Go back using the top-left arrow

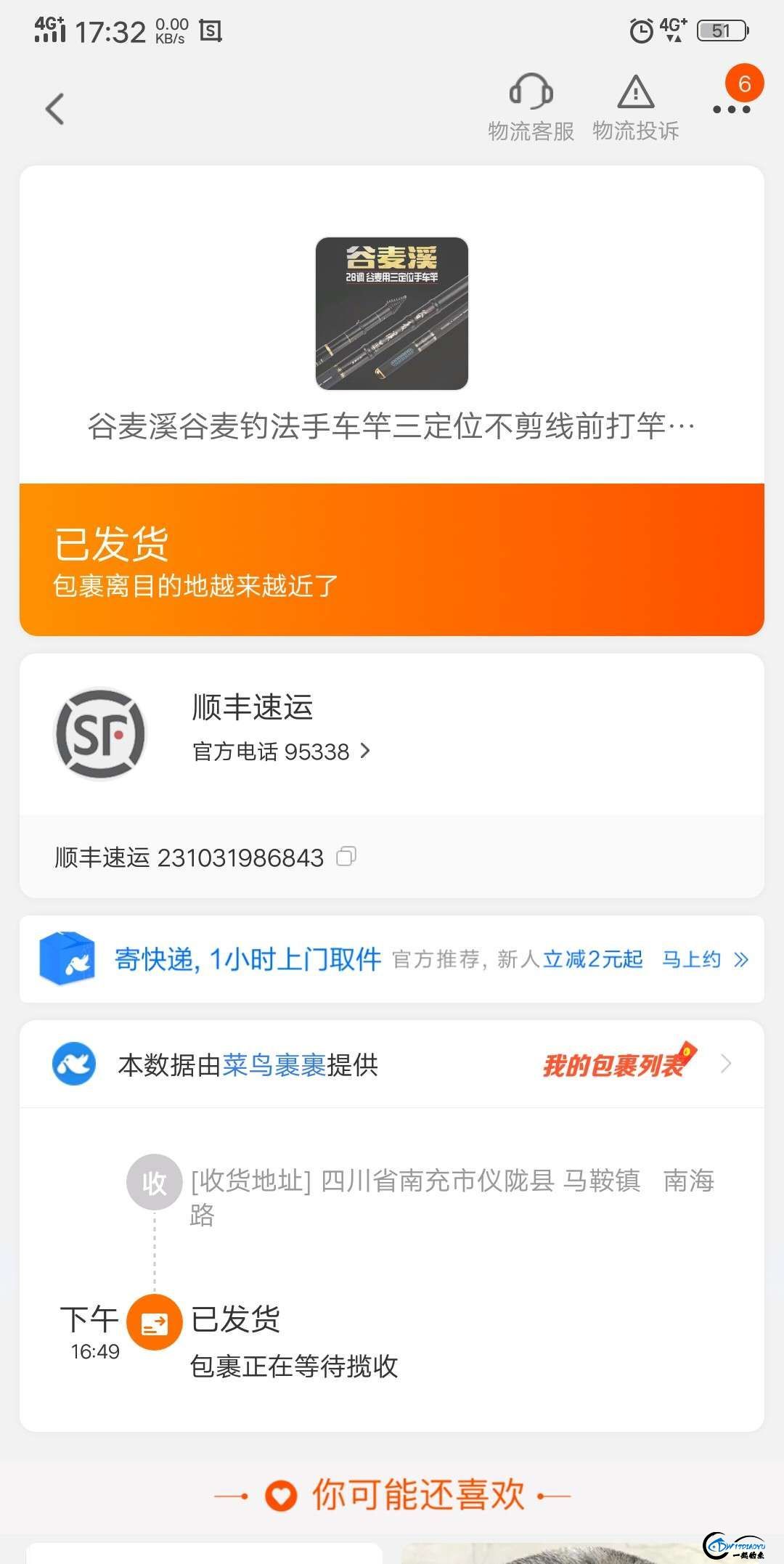click(55, 109)
